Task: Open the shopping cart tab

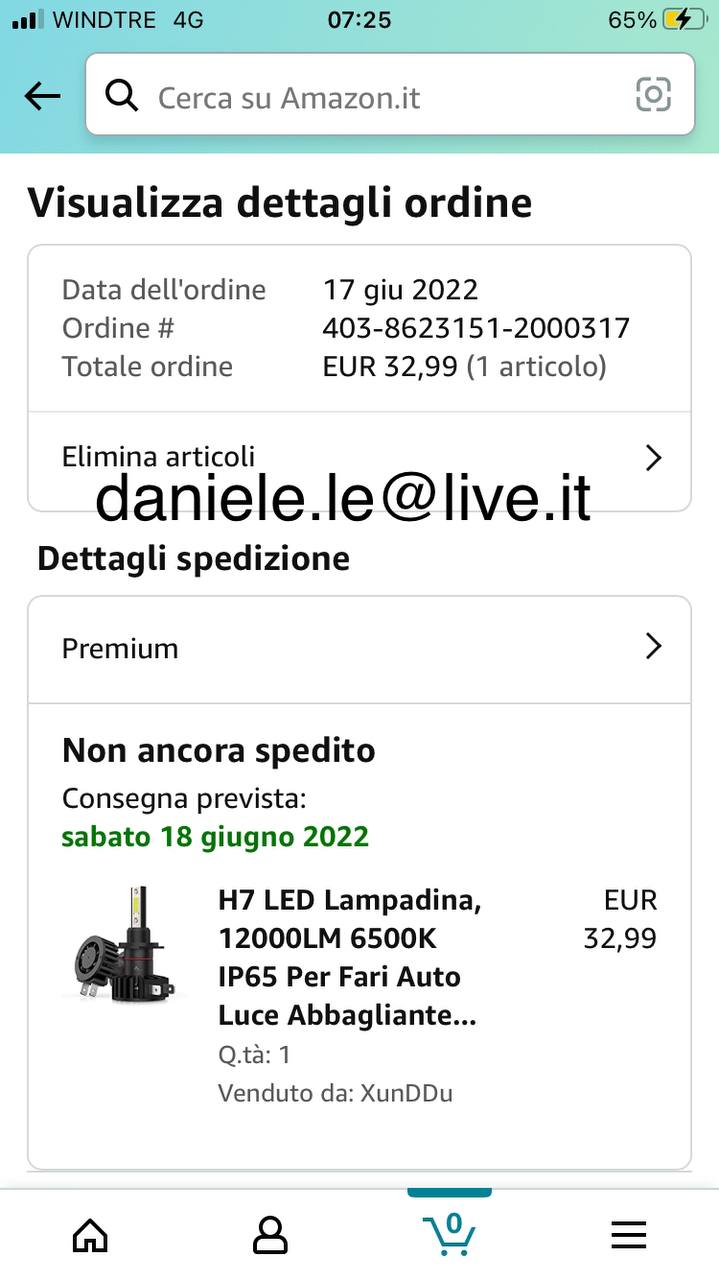Action: (449, 1234)
